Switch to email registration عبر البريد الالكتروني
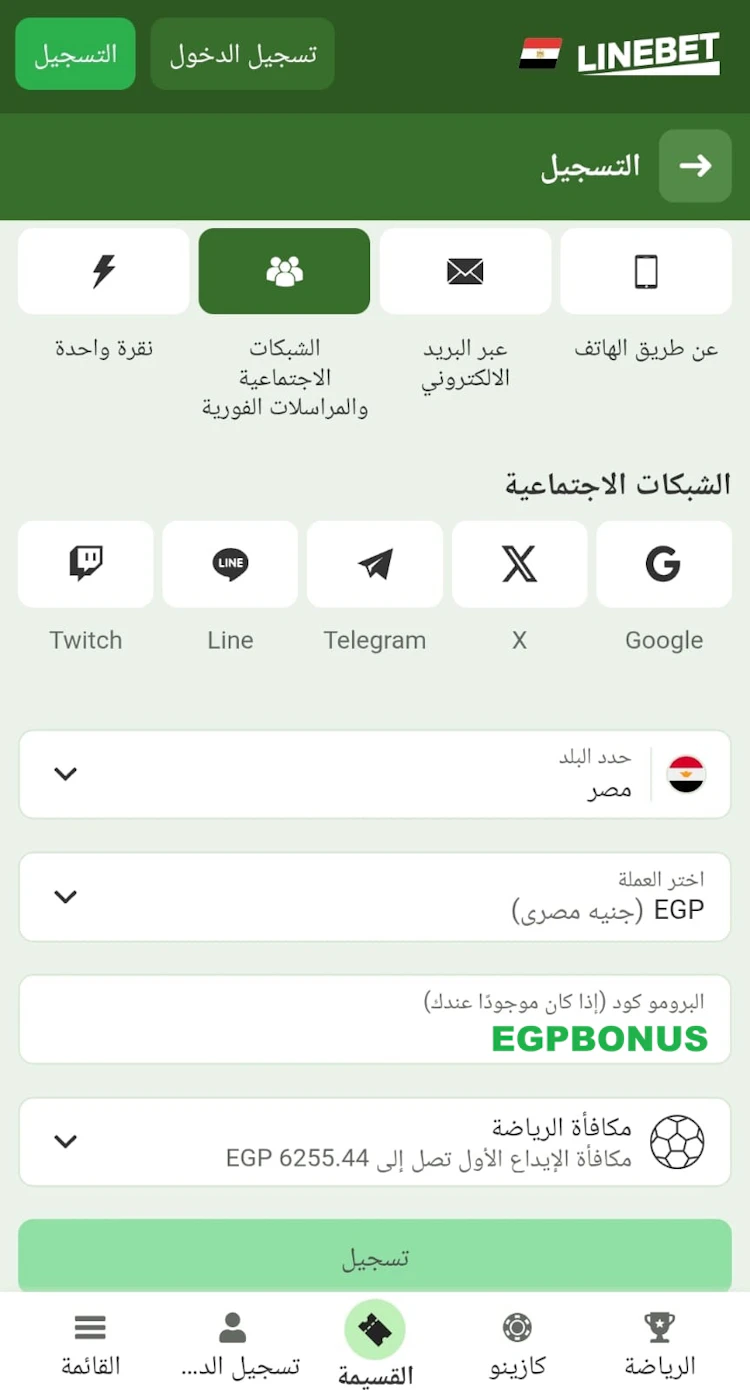 [x=465, y=270]
